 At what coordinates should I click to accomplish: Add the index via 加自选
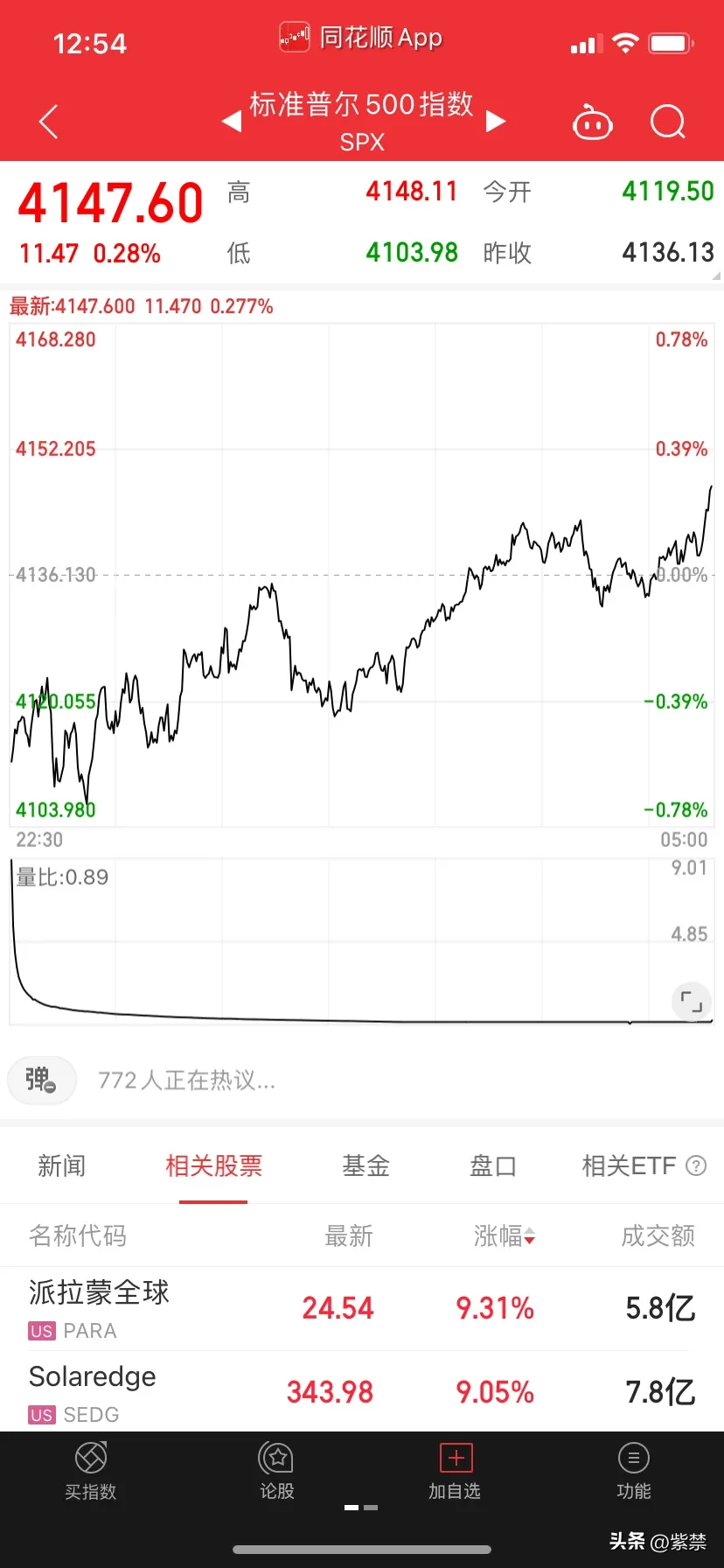click(x=455, y=1472)
